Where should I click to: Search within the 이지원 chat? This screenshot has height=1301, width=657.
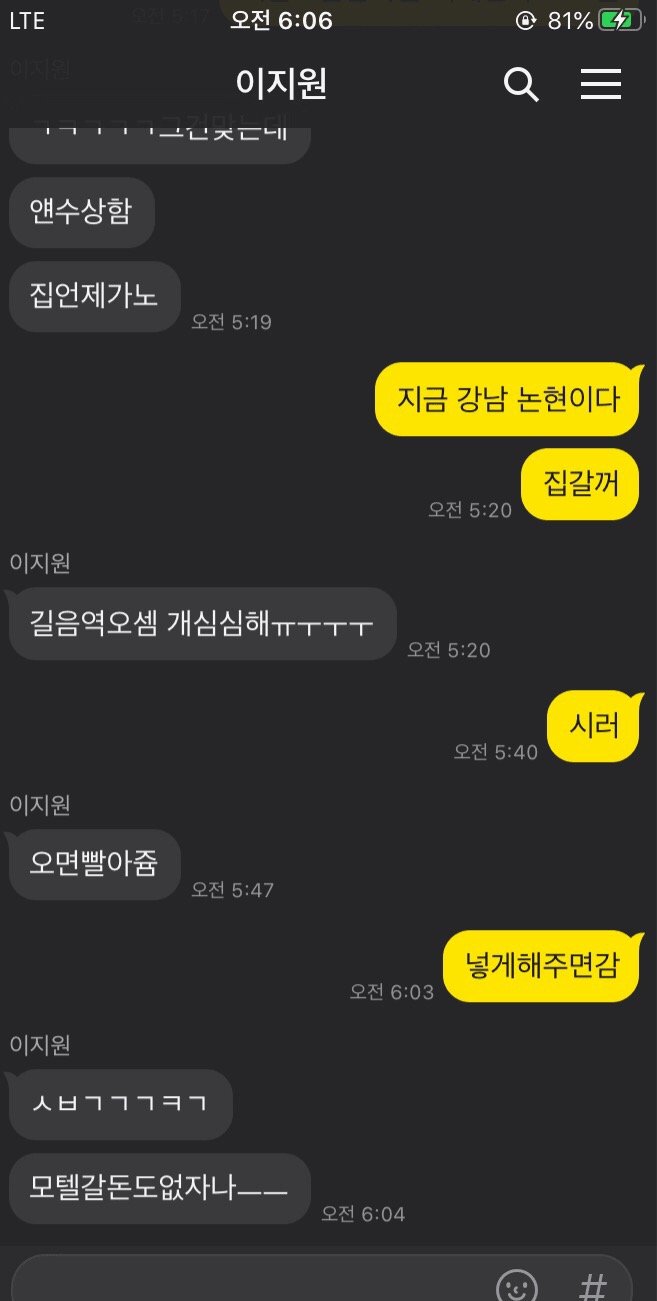click(521, 85)
